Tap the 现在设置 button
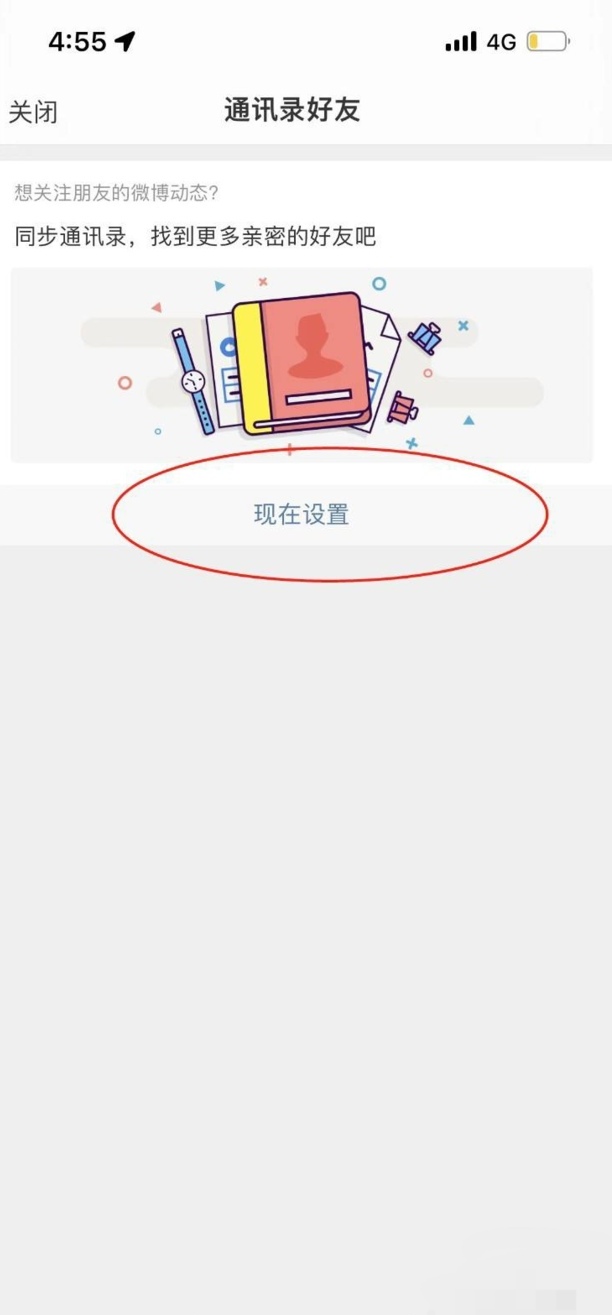The width and height of the screenshot is (612, 1315). (x=301, y=515)
